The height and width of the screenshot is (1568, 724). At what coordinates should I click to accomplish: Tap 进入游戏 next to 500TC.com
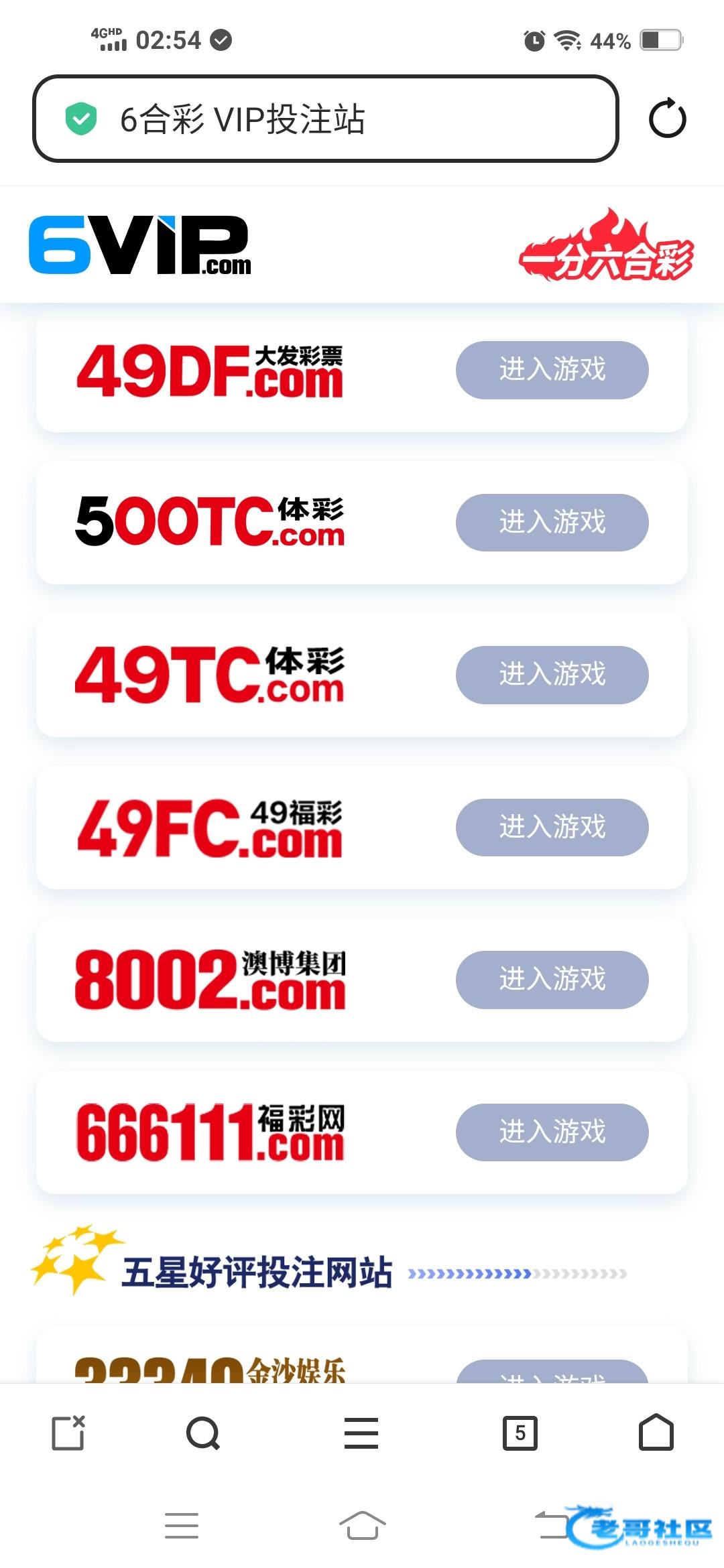[x=552, y=523]
